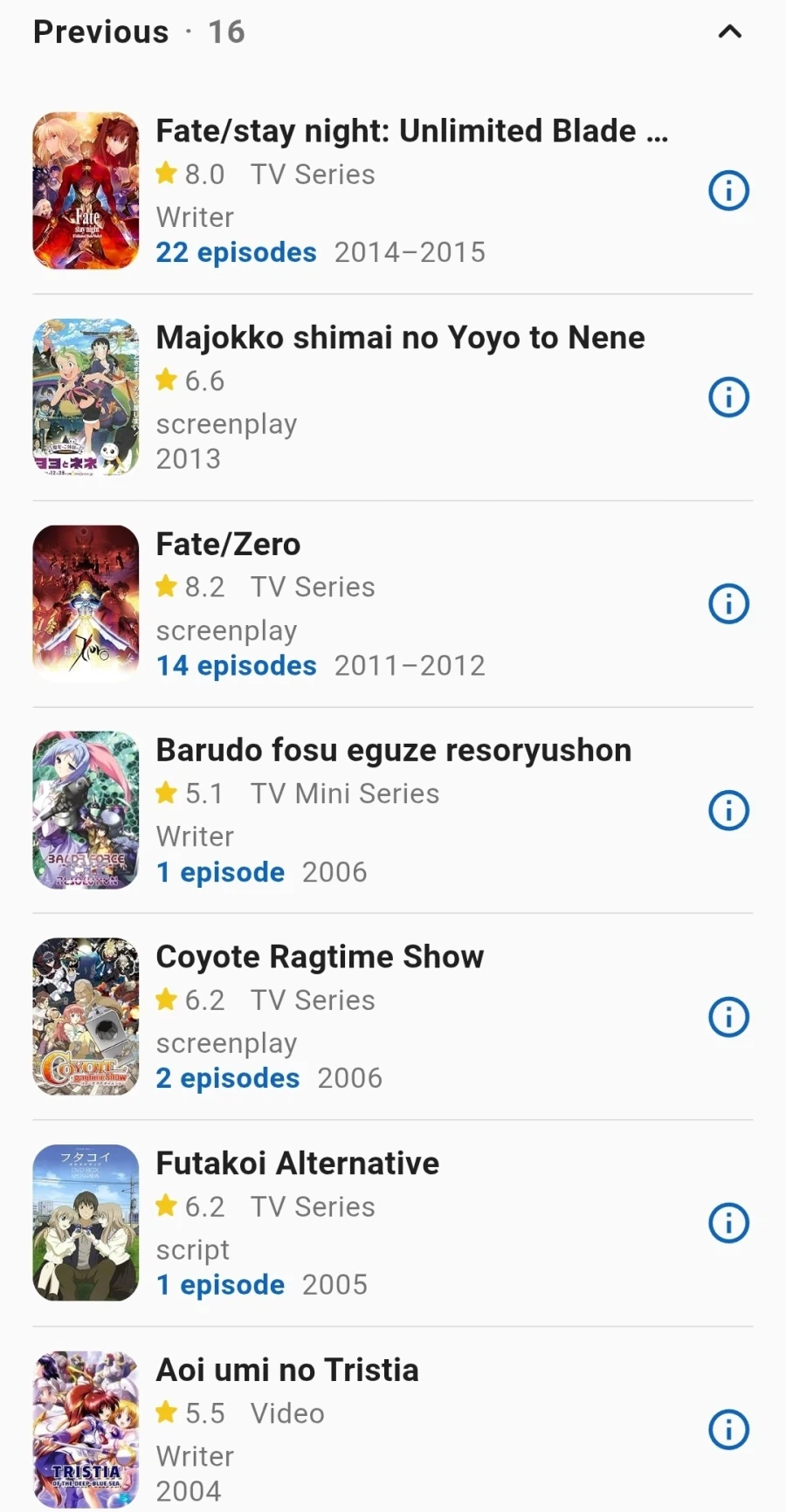
Task: Show the 22 episodes of Fate/stay night
Action: tap(236, 252)
